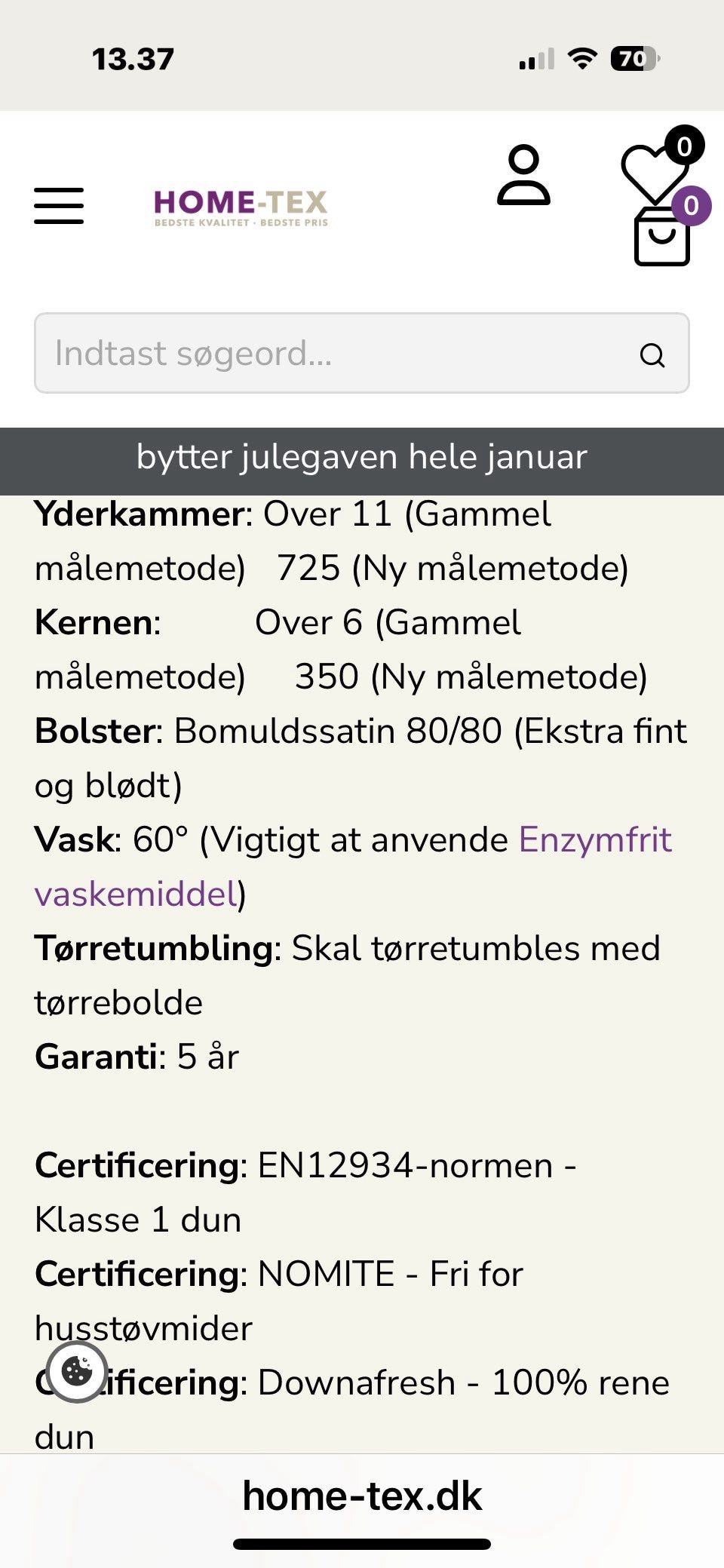Click the julegaven exchange banner
This screenshot has width=724, height=1568.
362,456
